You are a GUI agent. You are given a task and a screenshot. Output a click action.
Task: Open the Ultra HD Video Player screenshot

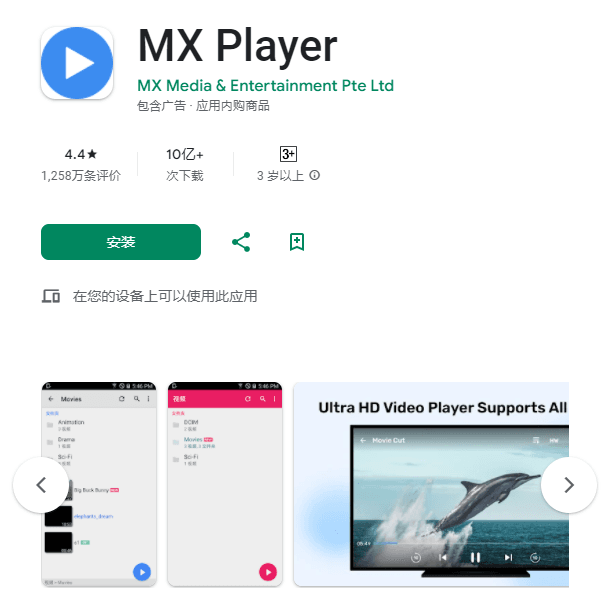440,484
